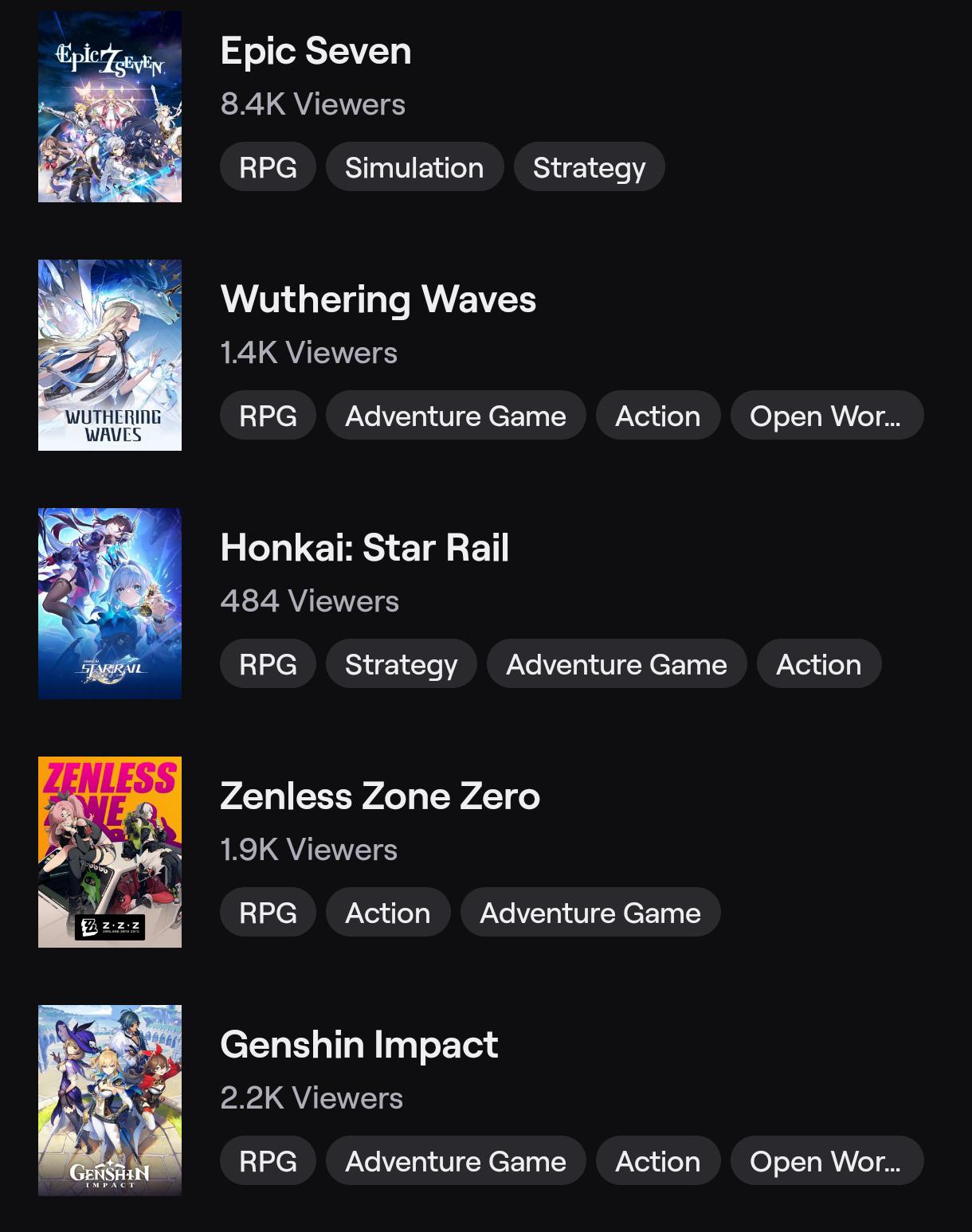Tap the Open World tag under Genshin Impact
This screenshot has height=1232, width=972.
click(826, 1161)
